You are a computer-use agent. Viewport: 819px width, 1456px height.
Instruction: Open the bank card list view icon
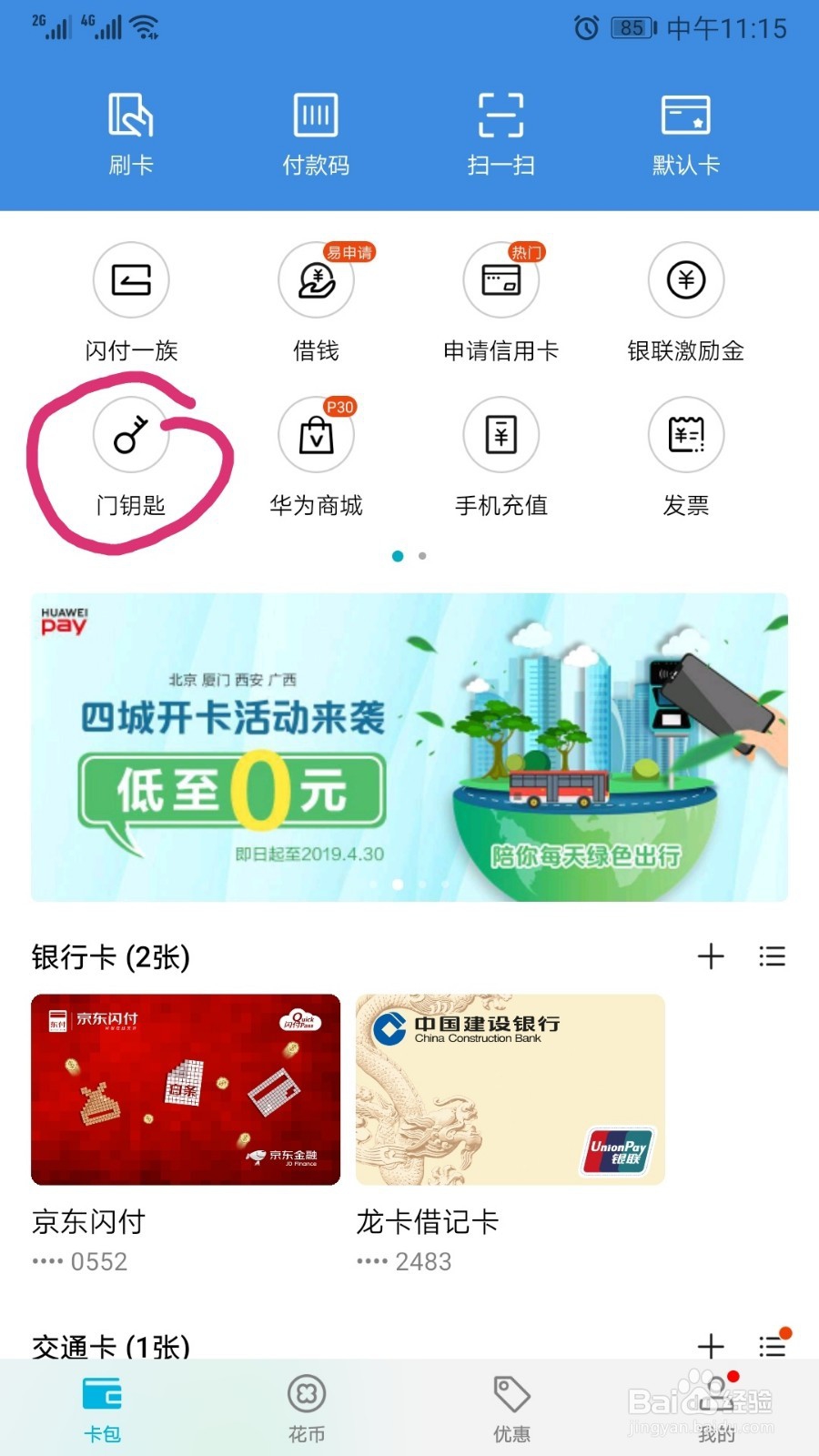click(x=773, y=956)
